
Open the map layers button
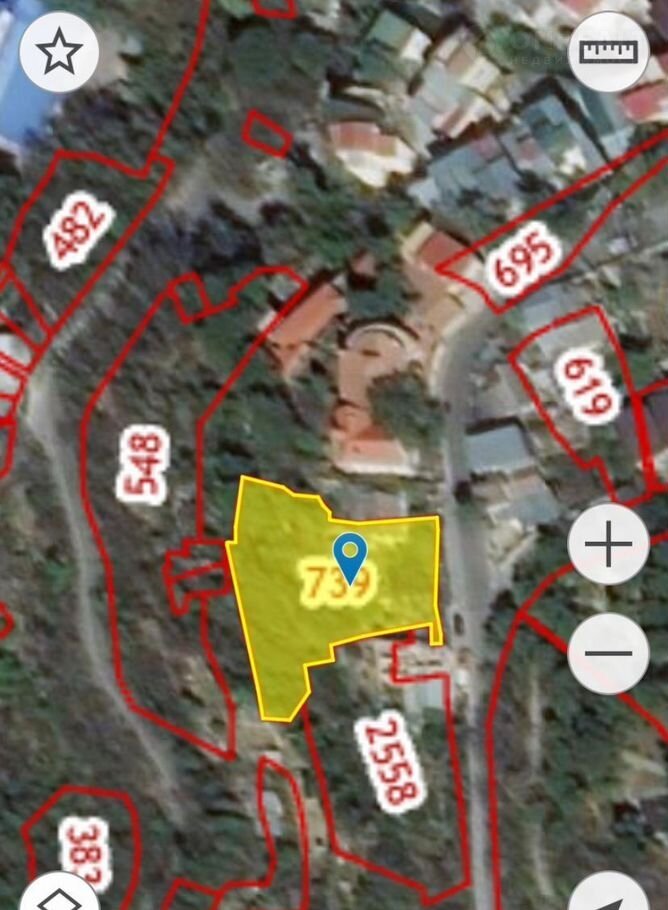(x=59, y=895)
